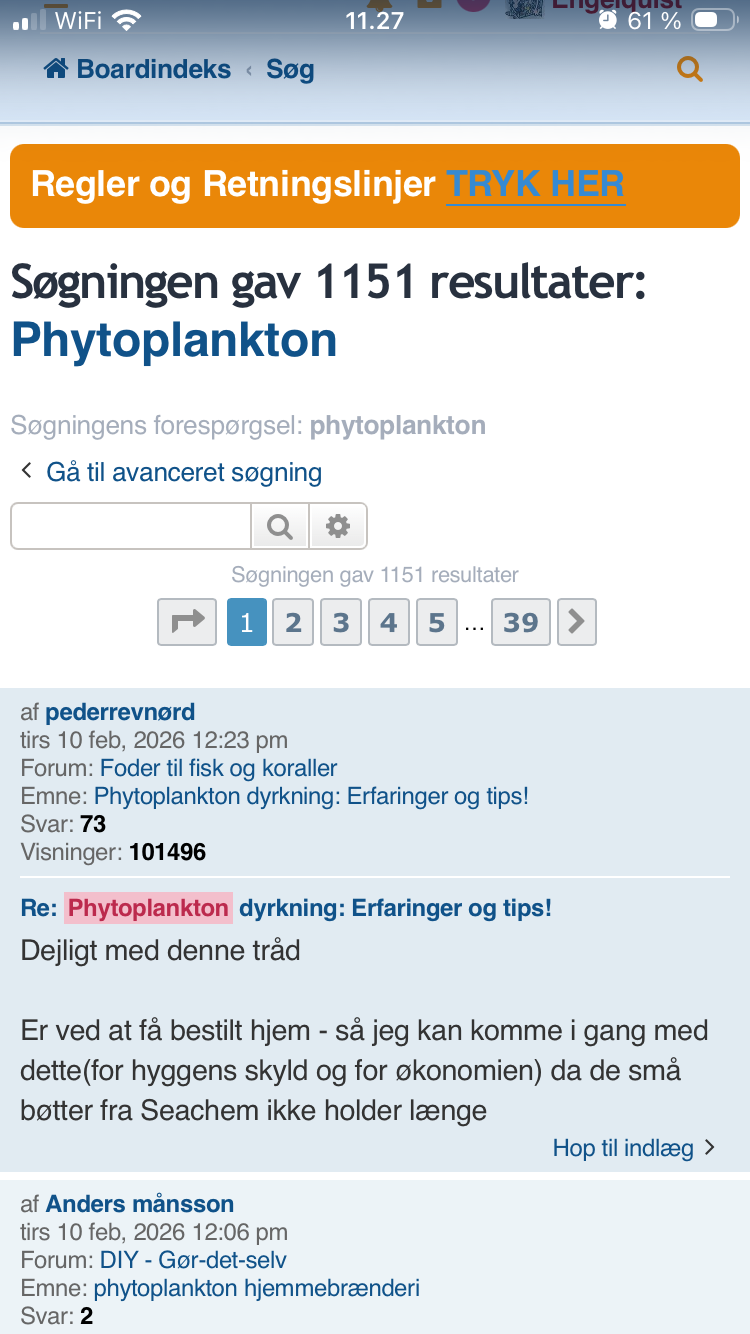
Task: Go to next results page arrow
Action: (576, 622)
